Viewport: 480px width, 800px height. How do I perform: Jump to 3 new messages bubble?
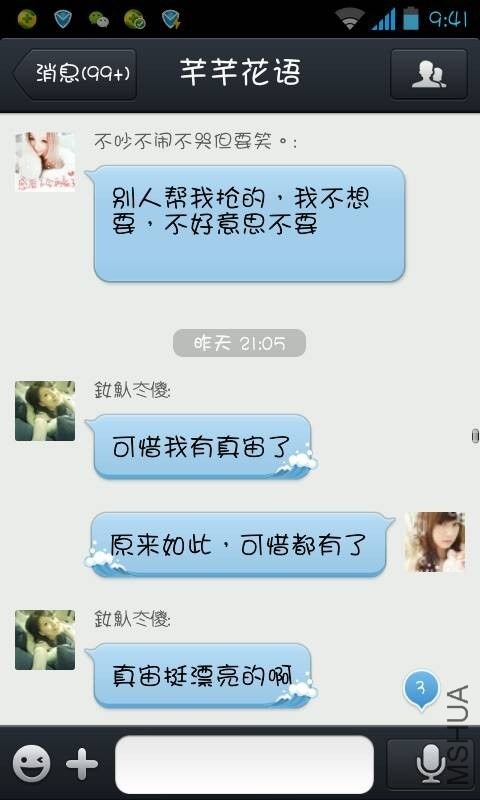(x=421, y=690)
